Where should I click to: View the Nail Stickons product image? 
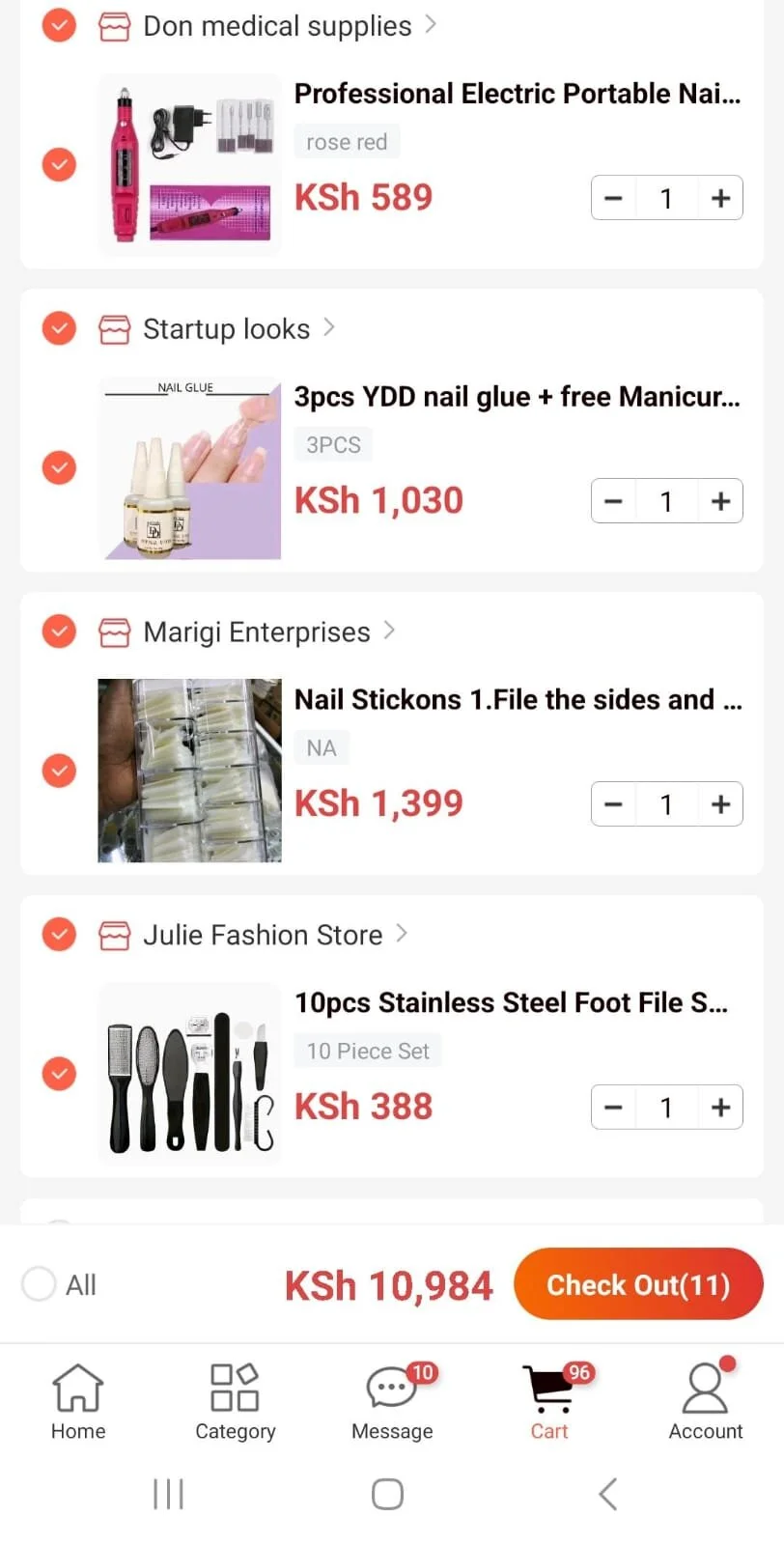tap(189, 771)
